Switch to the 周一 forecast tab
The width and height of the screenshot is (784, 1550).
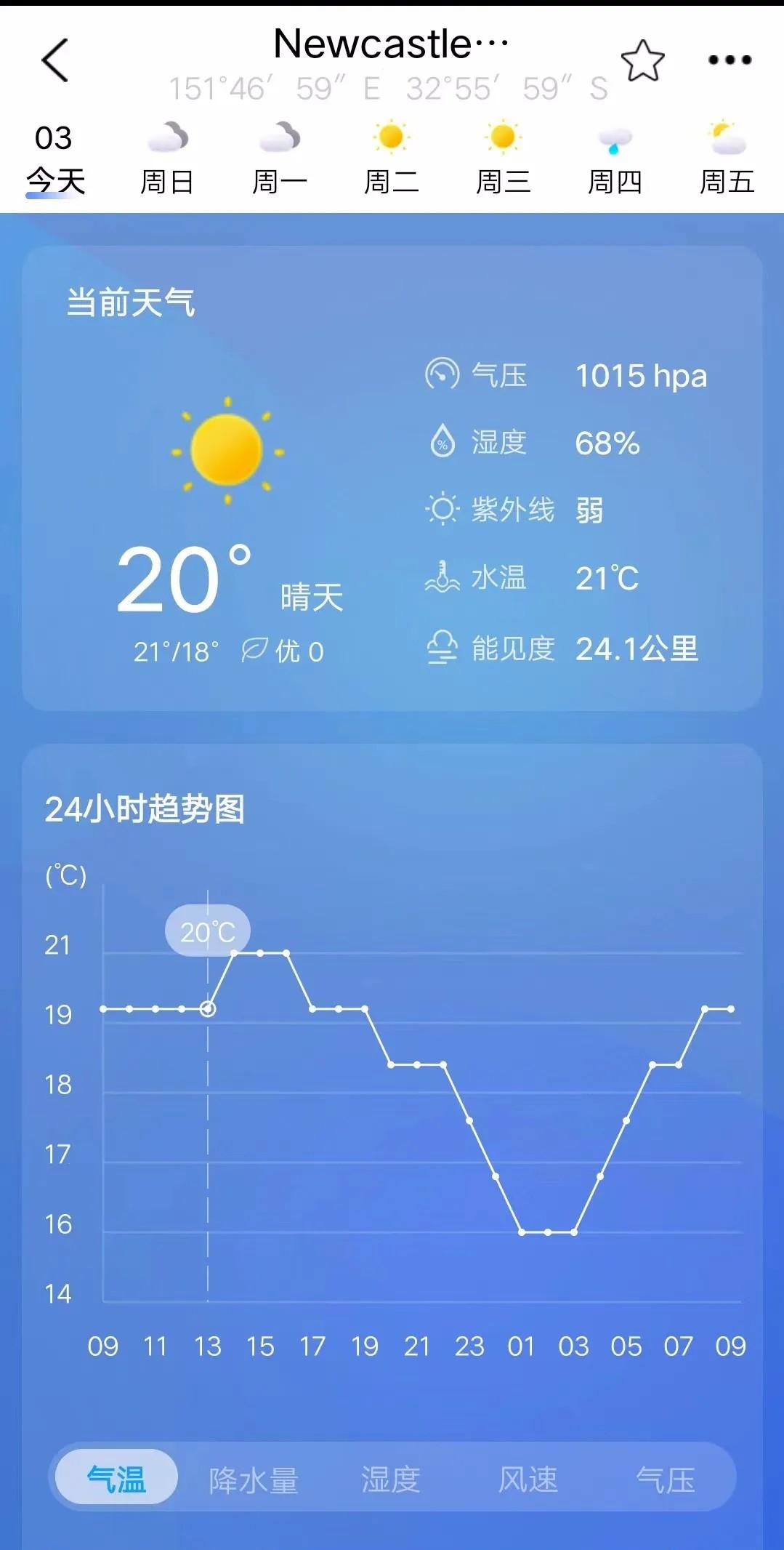(x=279, y=161)
